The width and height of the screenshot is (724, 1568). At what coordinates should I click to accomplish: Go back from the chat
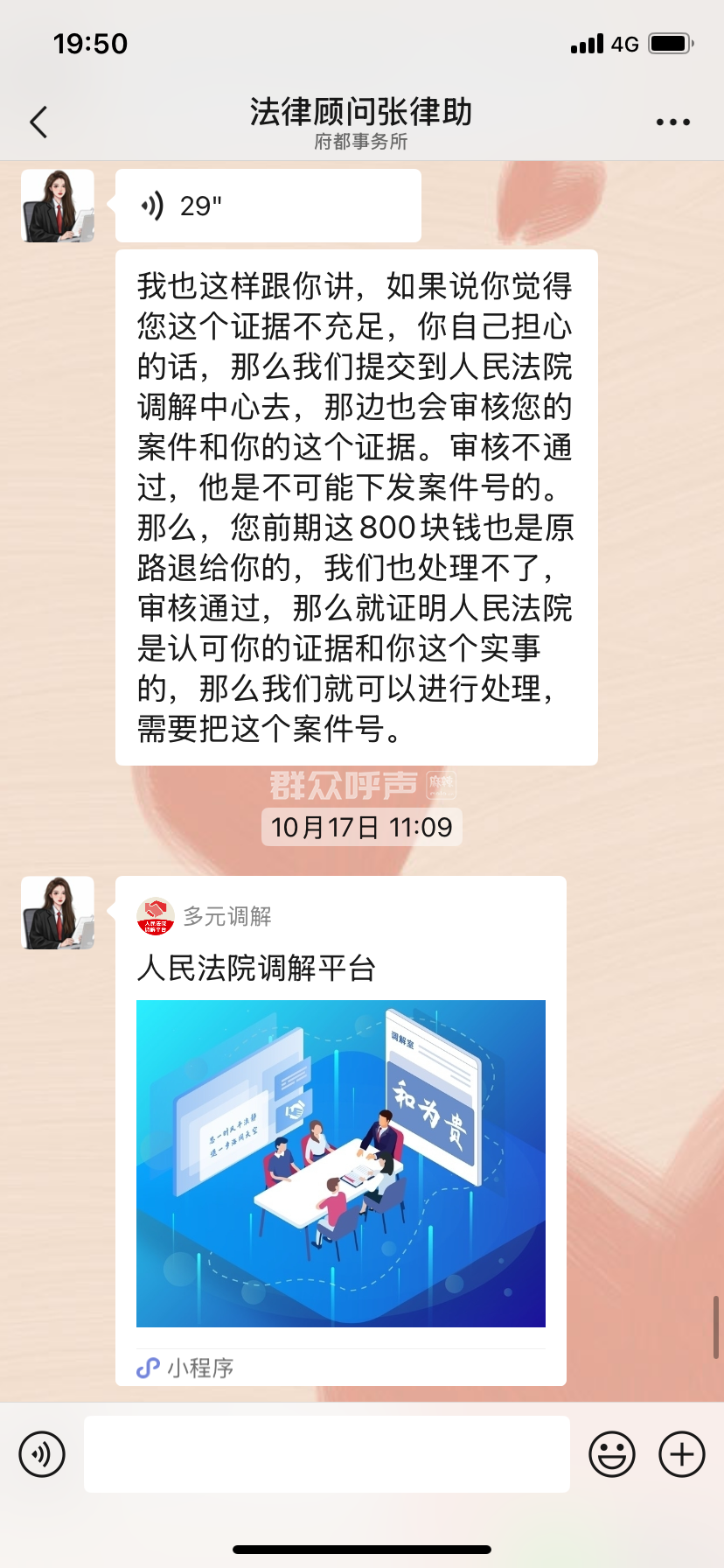pyautogui.click(x=38, y=122)
